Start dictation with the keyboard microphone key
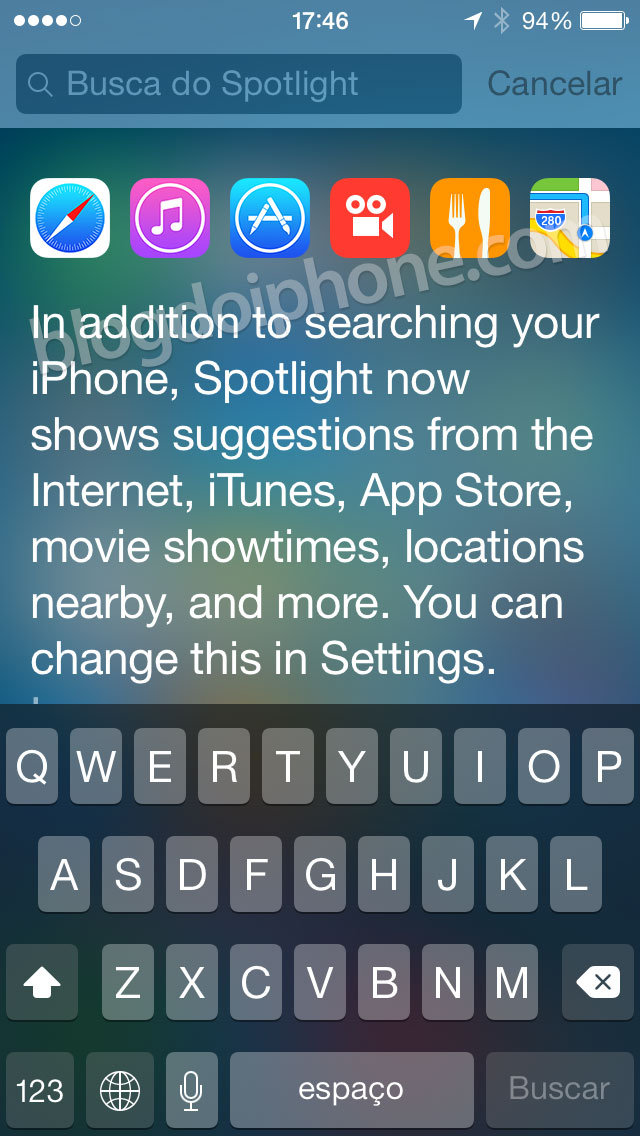 pos(191,1089)
